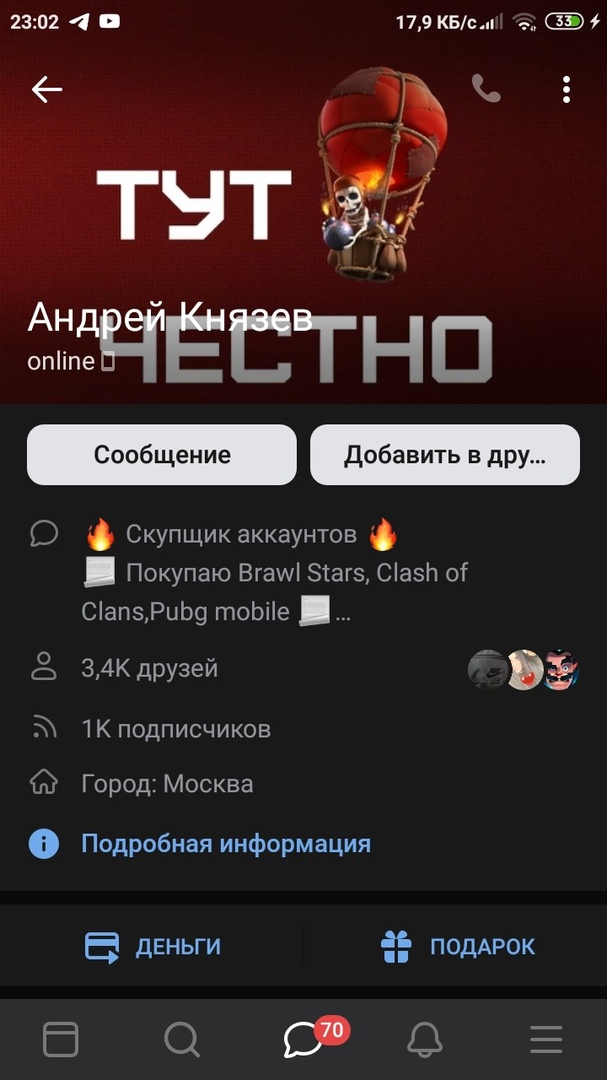Call Андрей Князев with the phone icon
Viewport: 607px width, 1080px height.
point(486,90)
